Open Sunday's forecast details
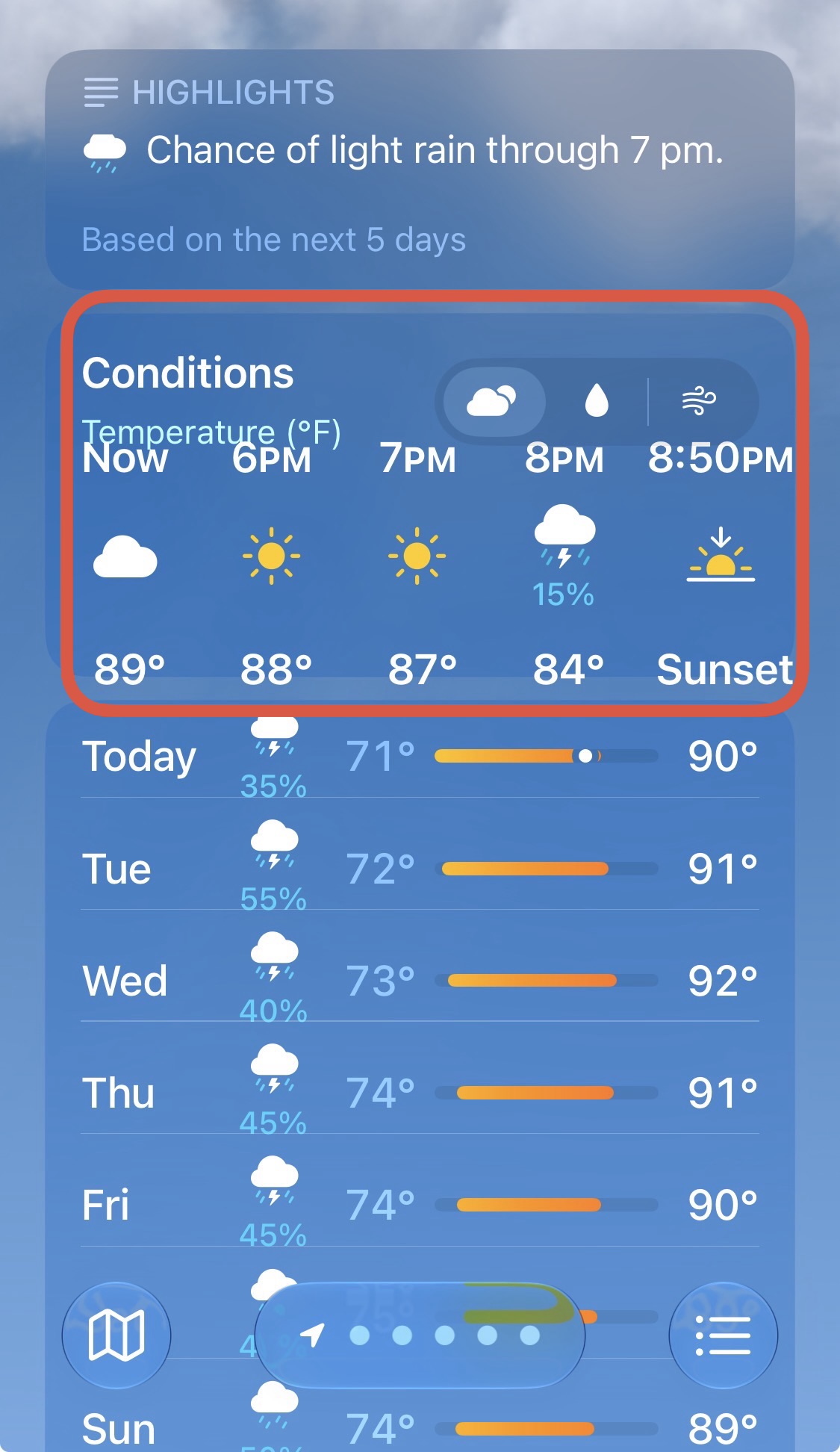The image size is (840, 1452). (420, 1428)
